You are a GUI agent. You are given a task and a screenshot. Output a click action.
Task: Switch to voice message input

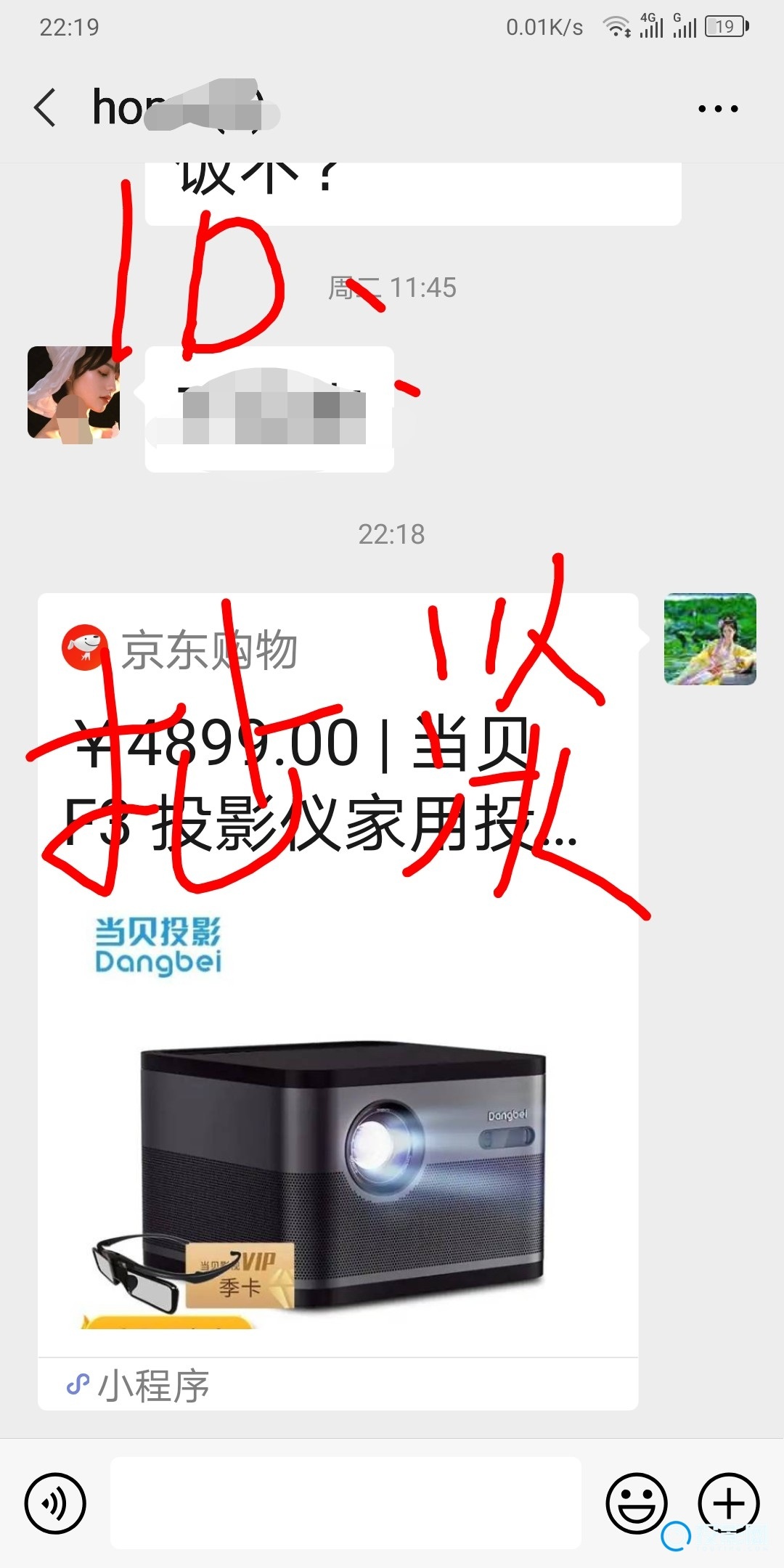pos(55,1503)
